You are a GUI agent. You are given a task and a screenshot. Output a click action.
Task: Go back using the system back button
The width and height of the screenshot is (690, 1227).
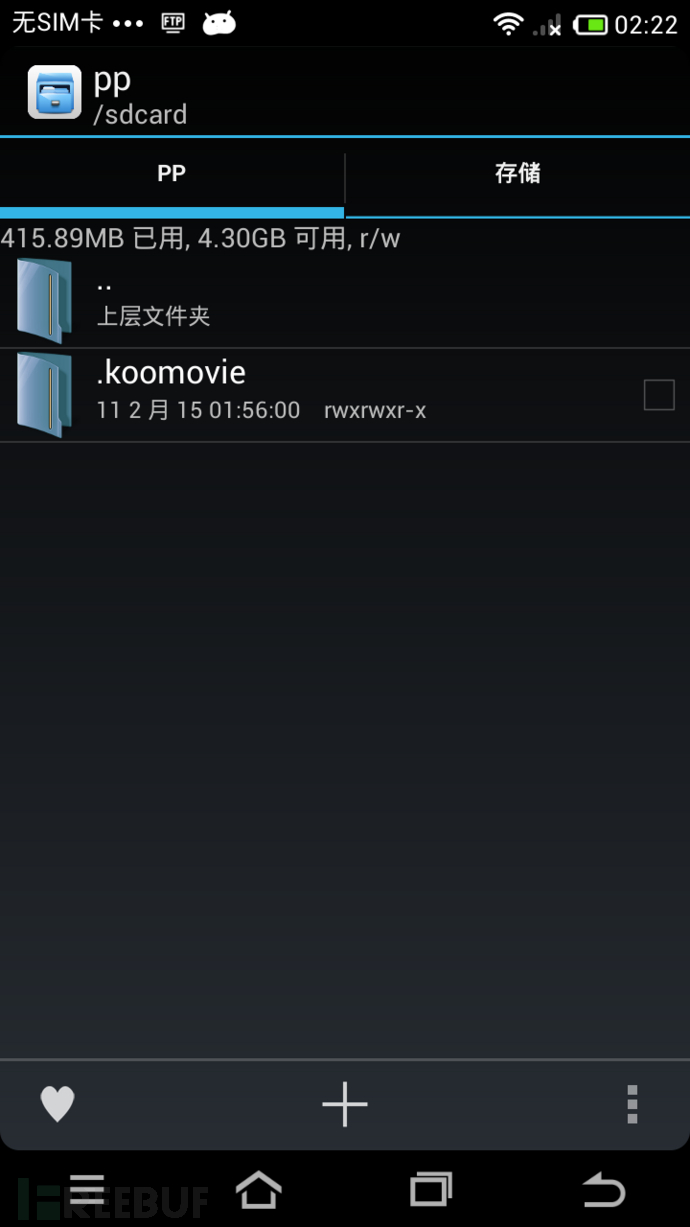[x=603, y=1190]
